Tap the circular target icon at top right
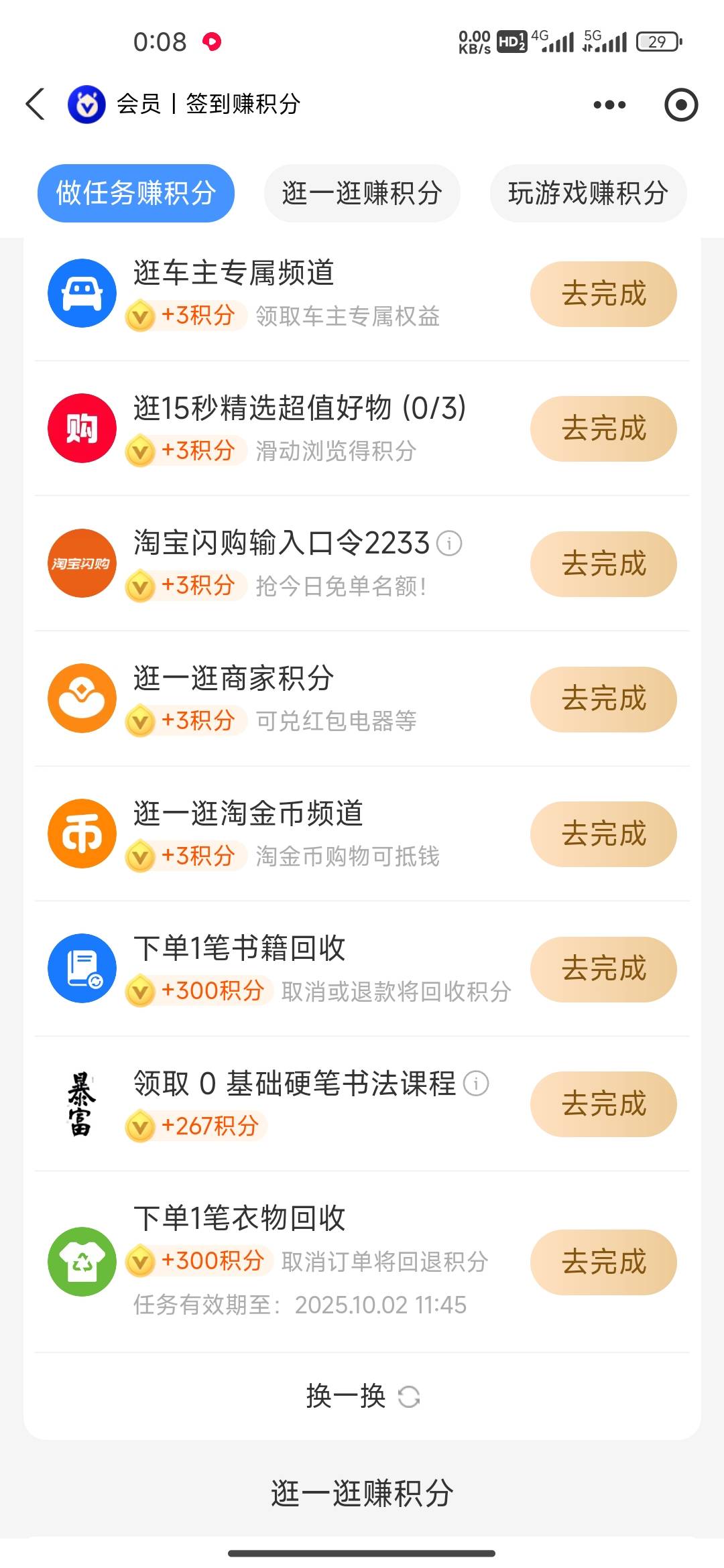This screenshot has height=1568, width=724. [681, 105]
